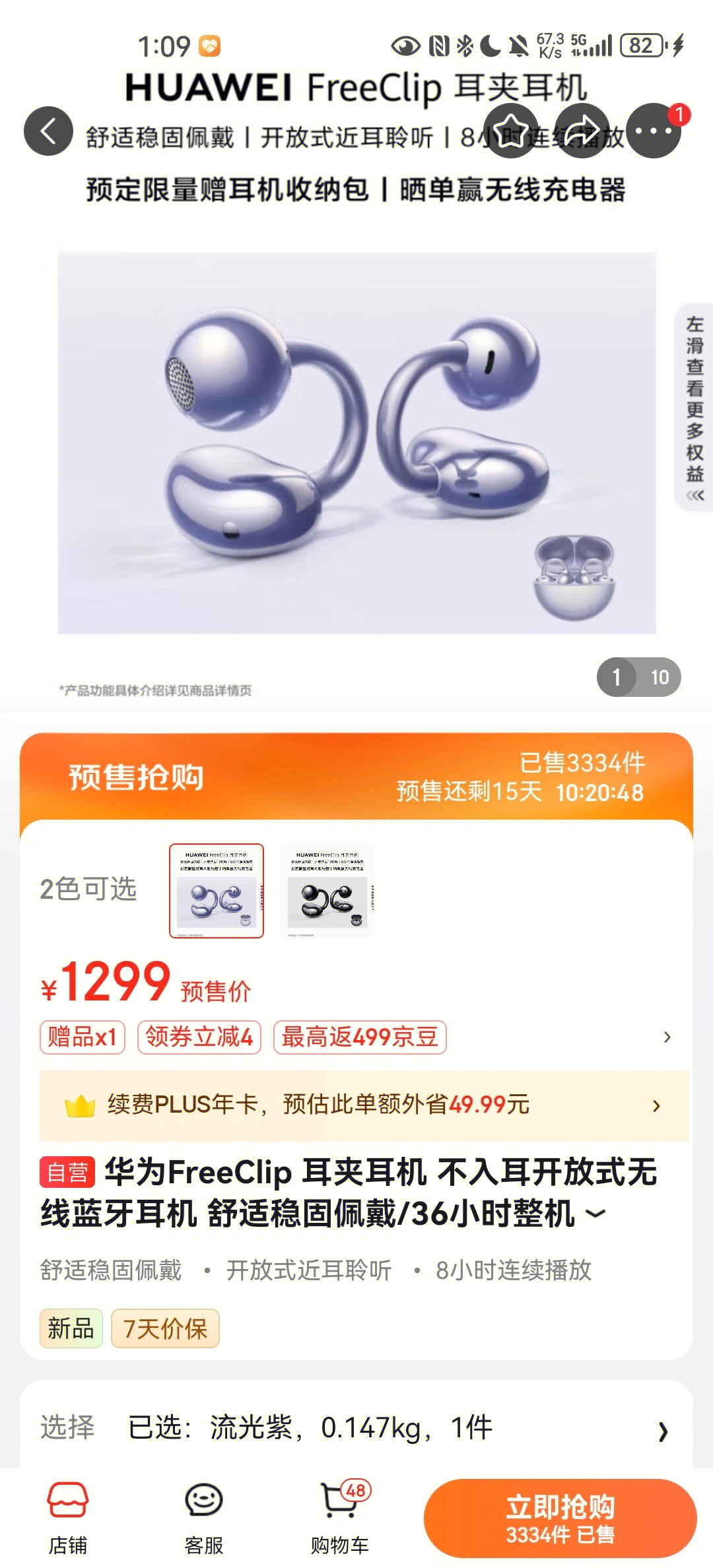Go back using the back arrow
Screen dimensions: 713x1568
[x=48, y=131]
